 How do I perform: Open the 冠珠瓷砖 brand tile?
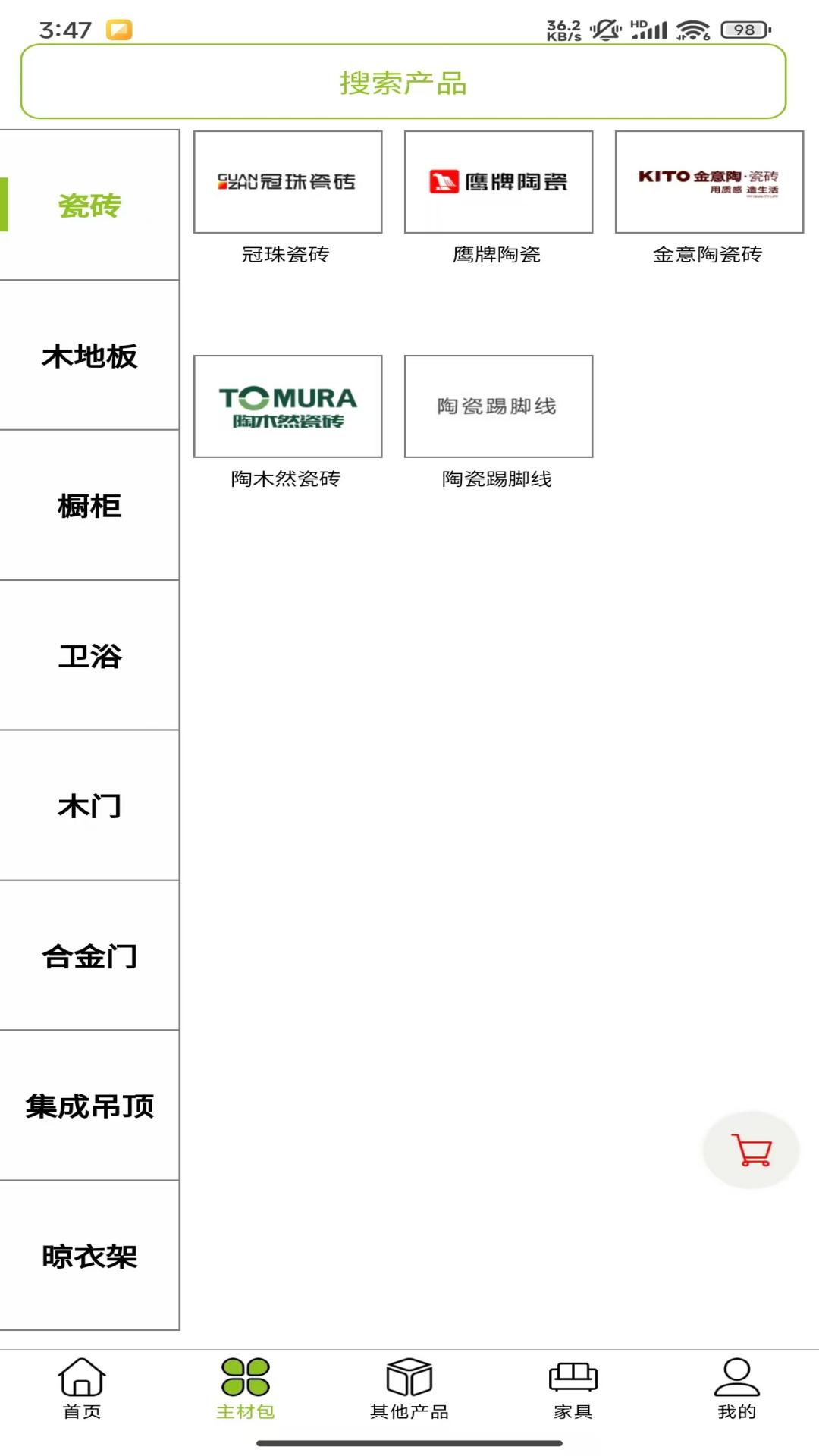[287, 182]
